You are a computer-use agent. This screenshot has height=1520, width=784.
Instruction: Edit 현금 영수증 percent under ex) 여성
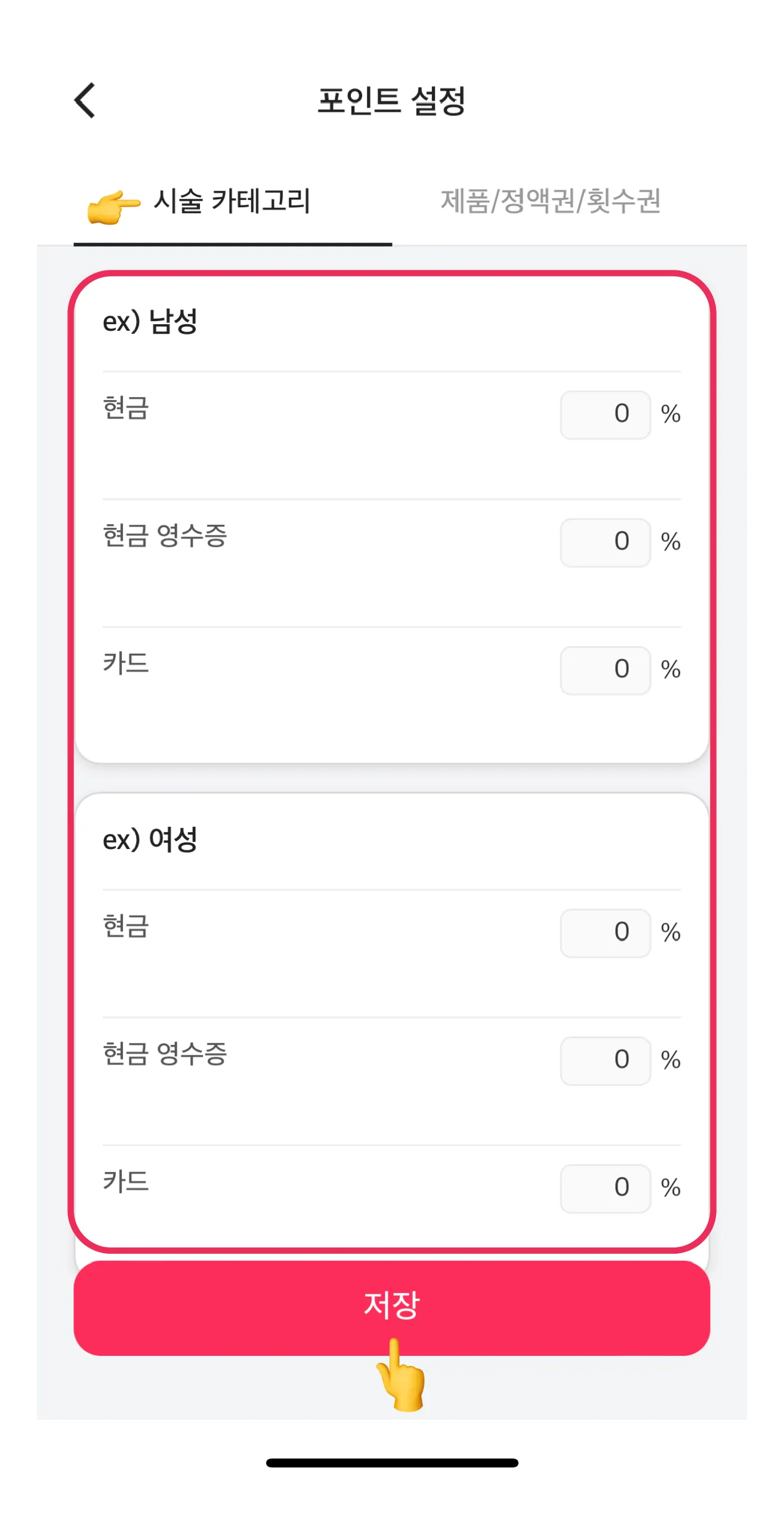coord(605,1060)
